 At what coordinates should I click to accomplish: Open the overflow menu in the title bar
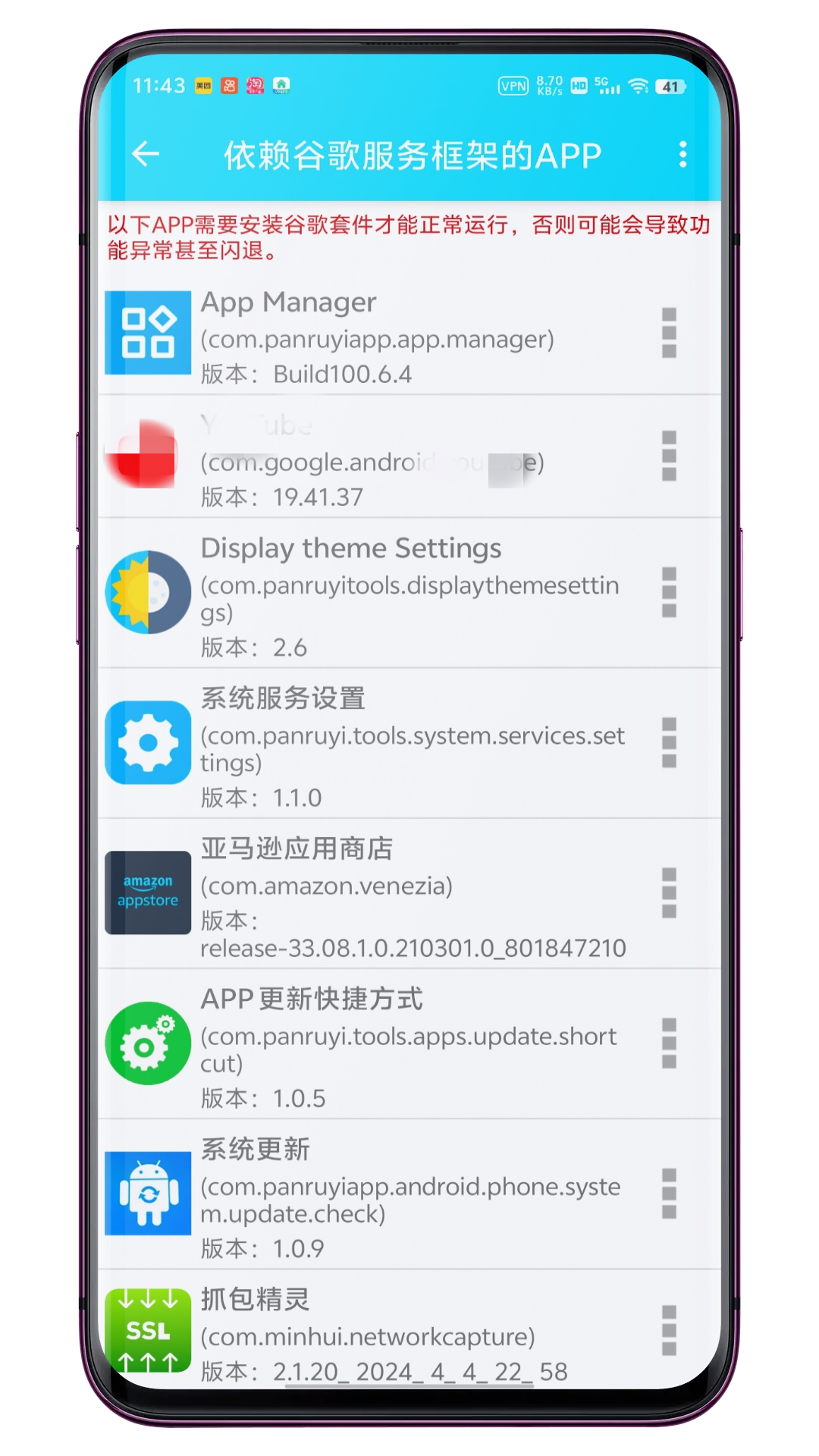tap(682, 154)
